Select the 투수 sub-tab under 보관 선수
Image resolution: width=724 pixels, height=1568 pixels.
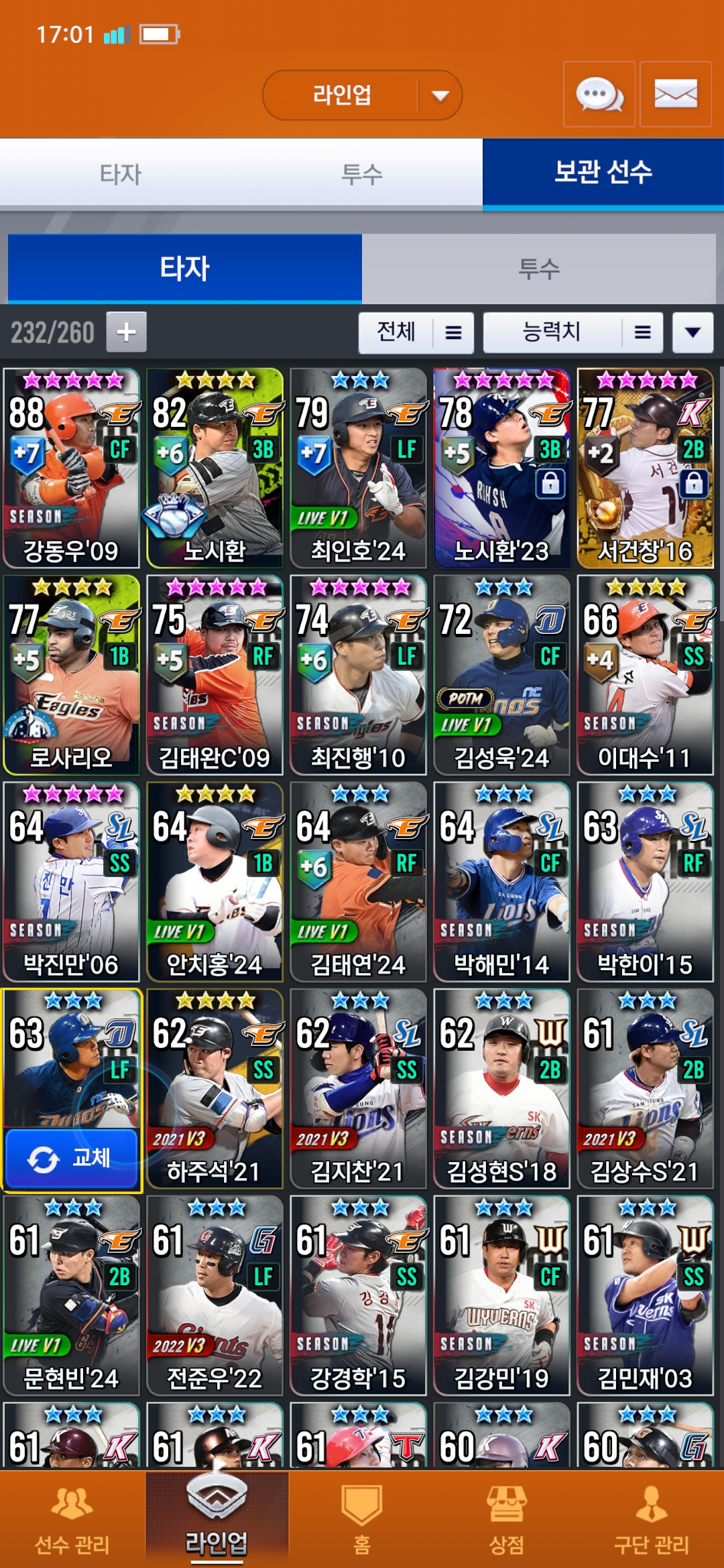click(x=539, y=269)
